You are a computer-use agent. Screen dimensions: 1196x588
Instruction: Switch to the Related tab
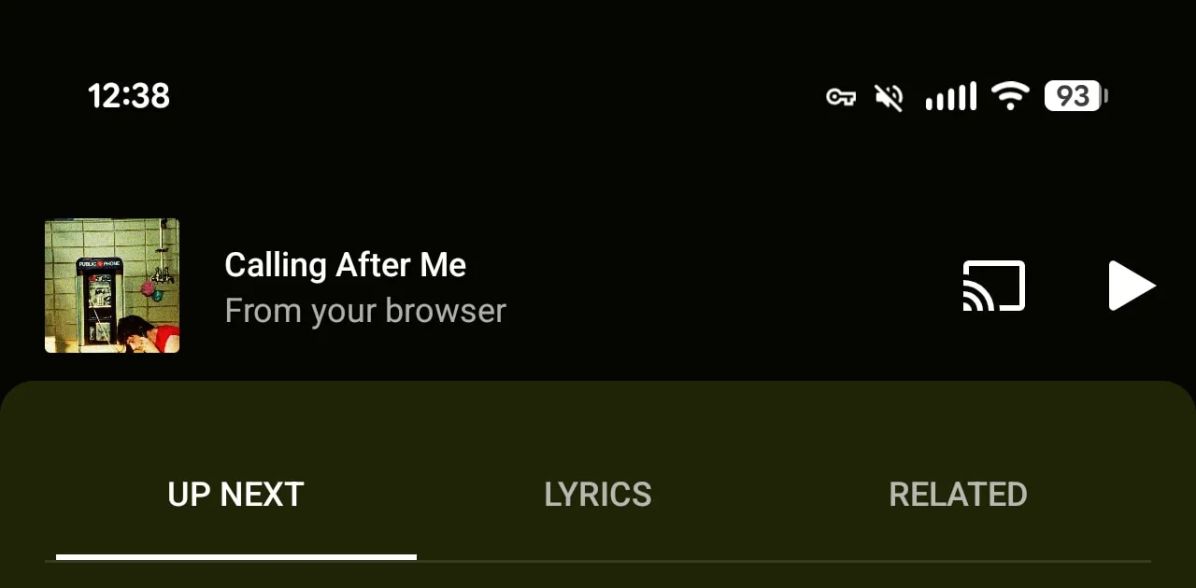click(x=957, y=494)
